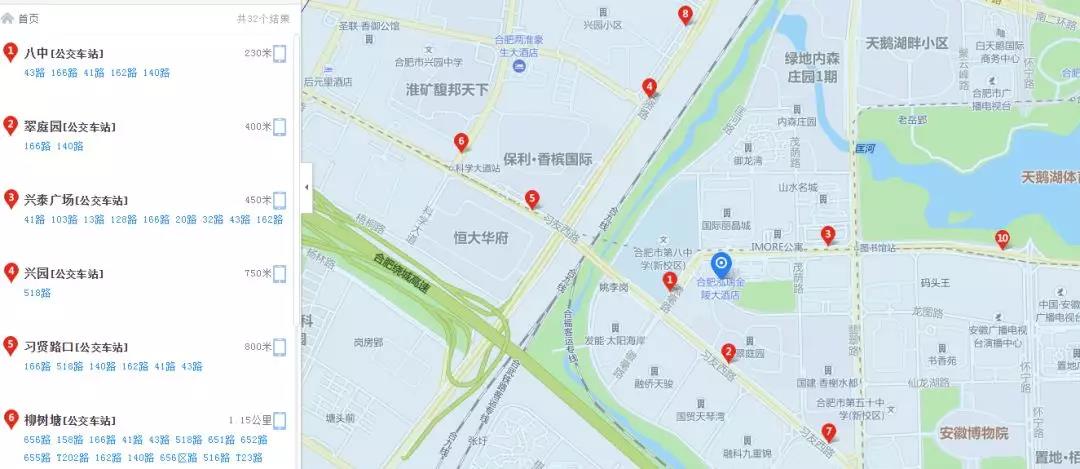The height and width of the screenshot is (469, 1080).
Task: Select map marker number 7
Action: [828, 433]
